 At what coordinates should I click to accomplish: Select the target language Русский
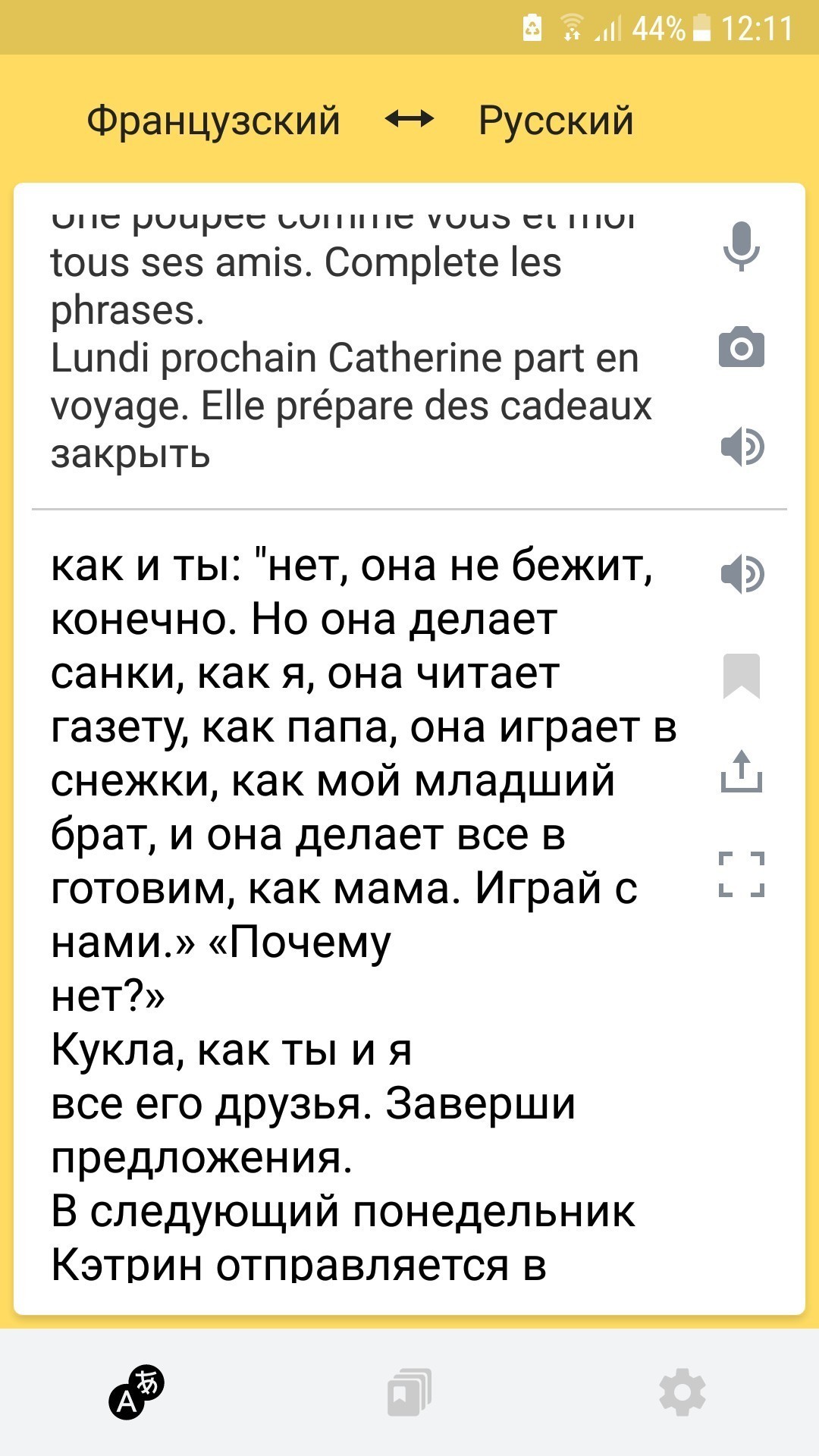[556, 121]
